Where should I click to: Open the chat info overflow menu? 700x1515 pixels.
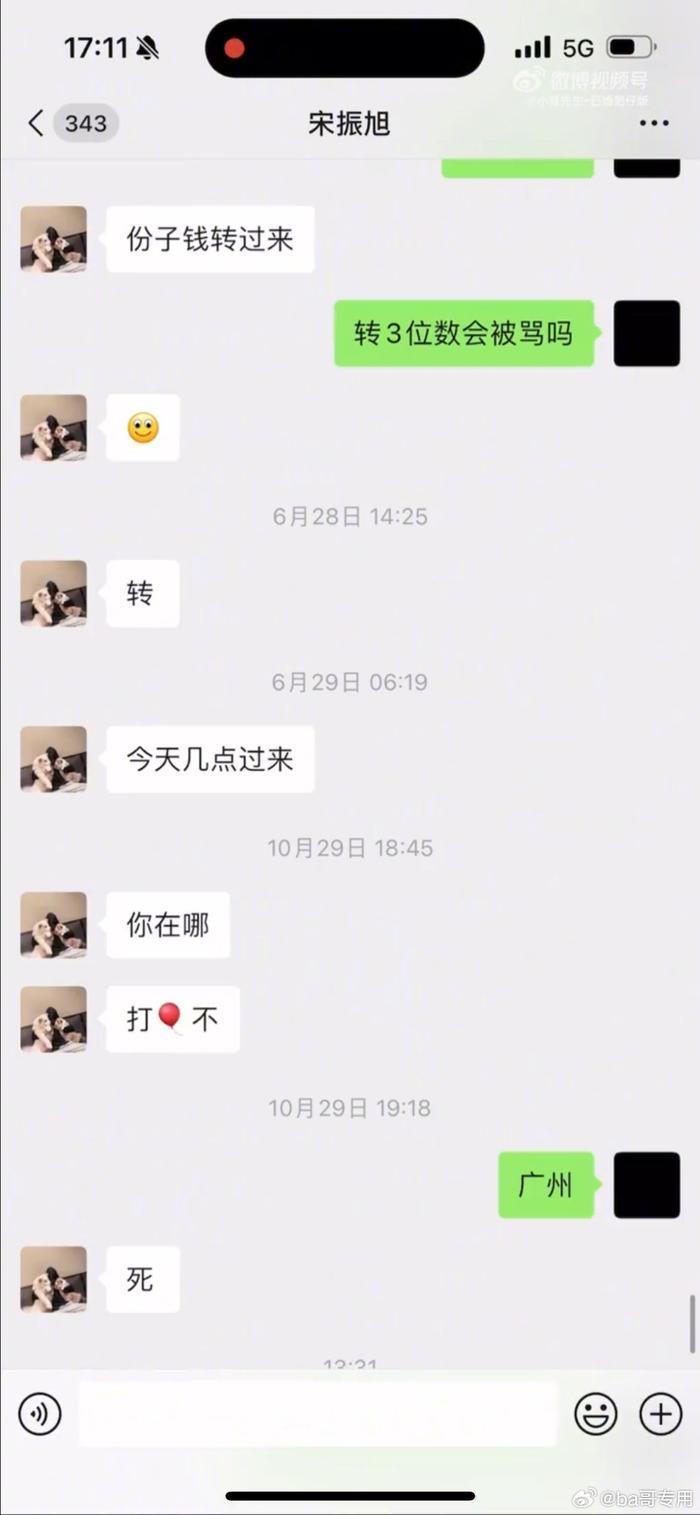pos(653,123)
